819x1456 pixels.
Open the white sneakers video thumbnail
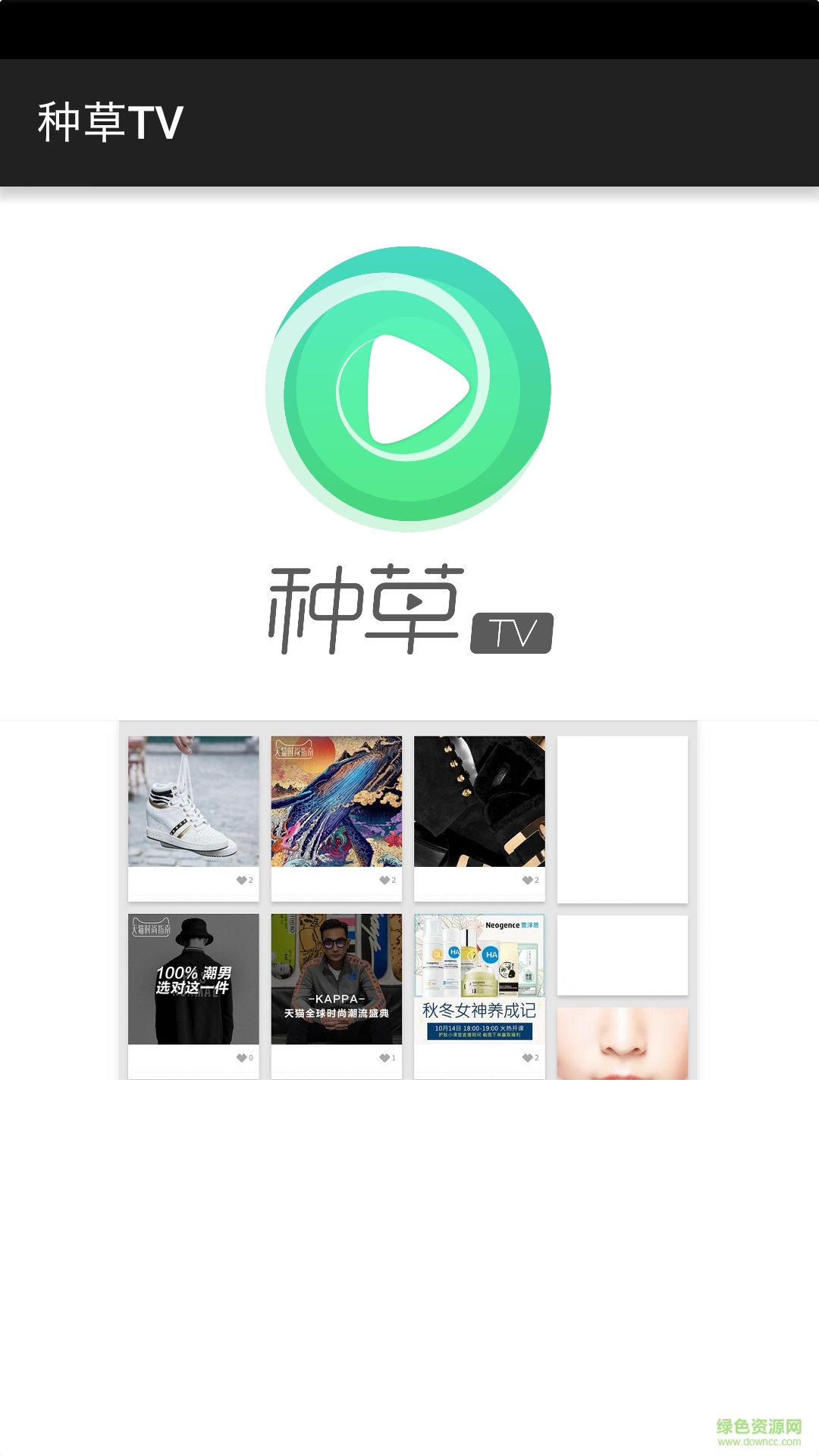(x=192, y=802)
